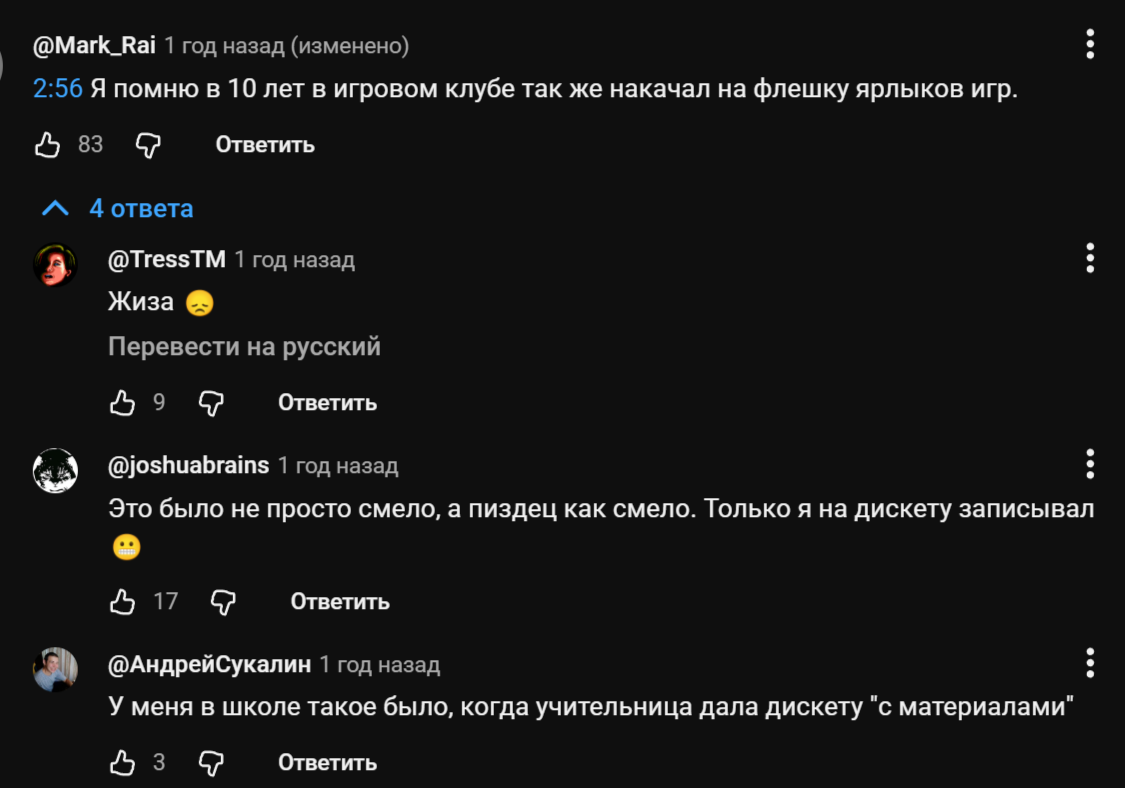The height and width of the screenshot is (788, 1125).
Task: Like АндрейСукалин's reply
Action: point(122,763)
